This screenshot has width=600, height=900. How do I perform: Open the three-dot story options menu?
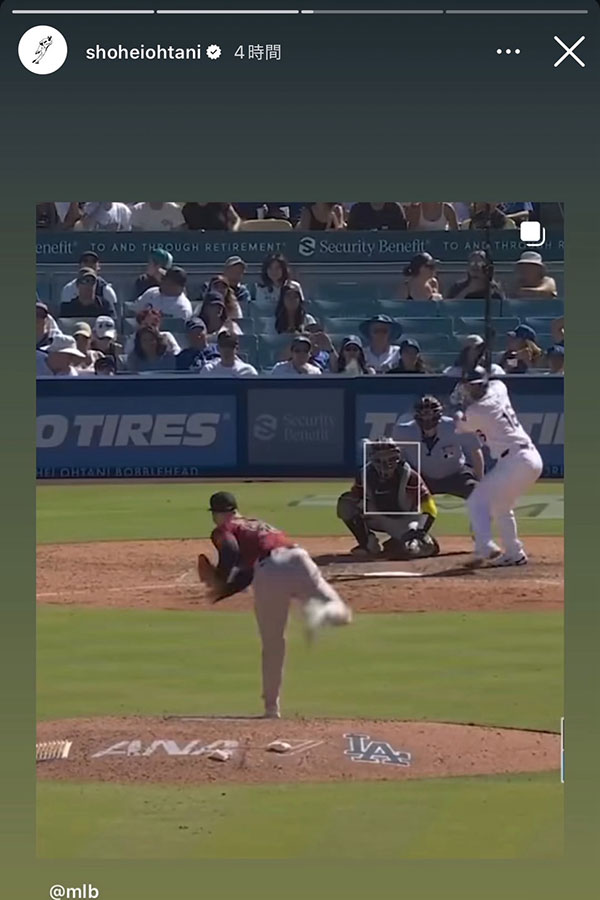508,52
